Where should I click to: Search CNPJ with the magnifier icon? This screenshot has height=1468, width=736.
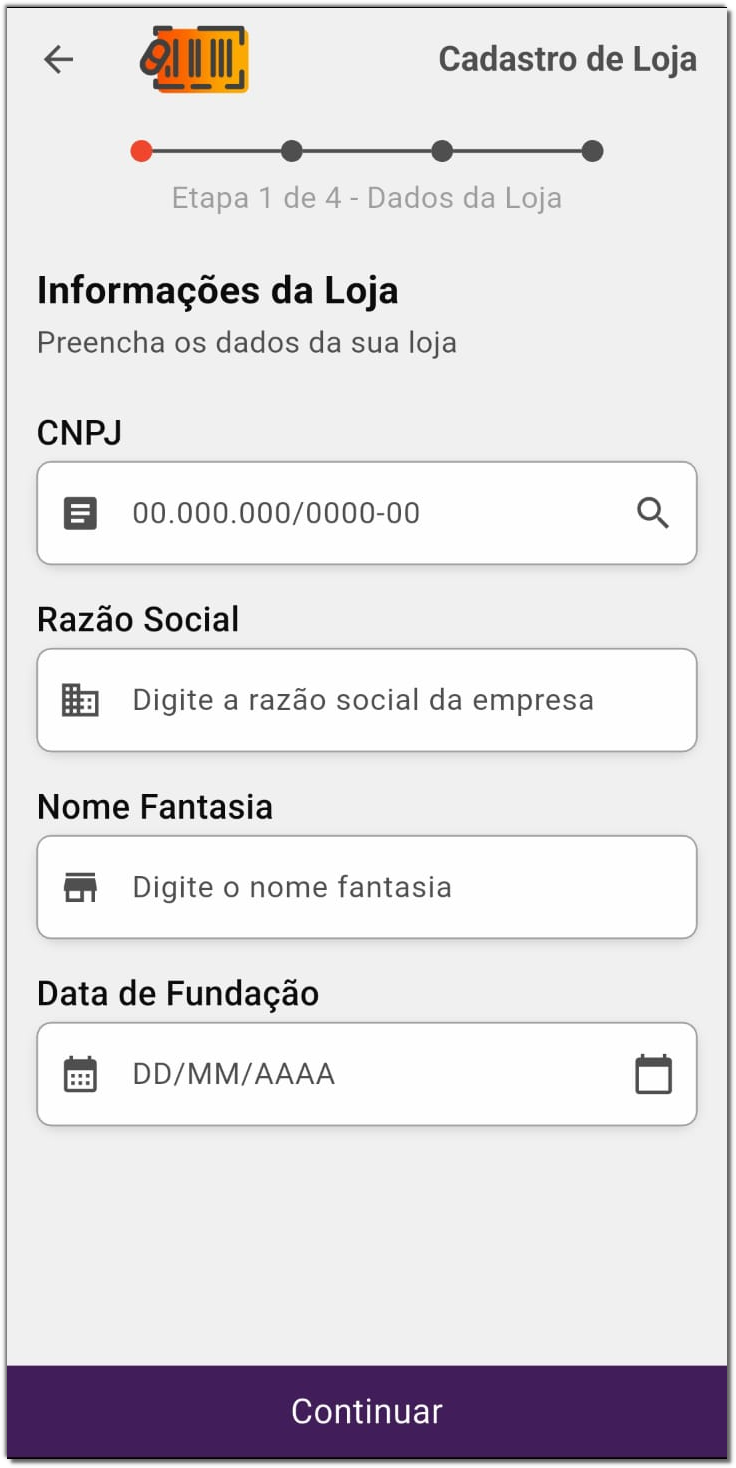point(653,513)
